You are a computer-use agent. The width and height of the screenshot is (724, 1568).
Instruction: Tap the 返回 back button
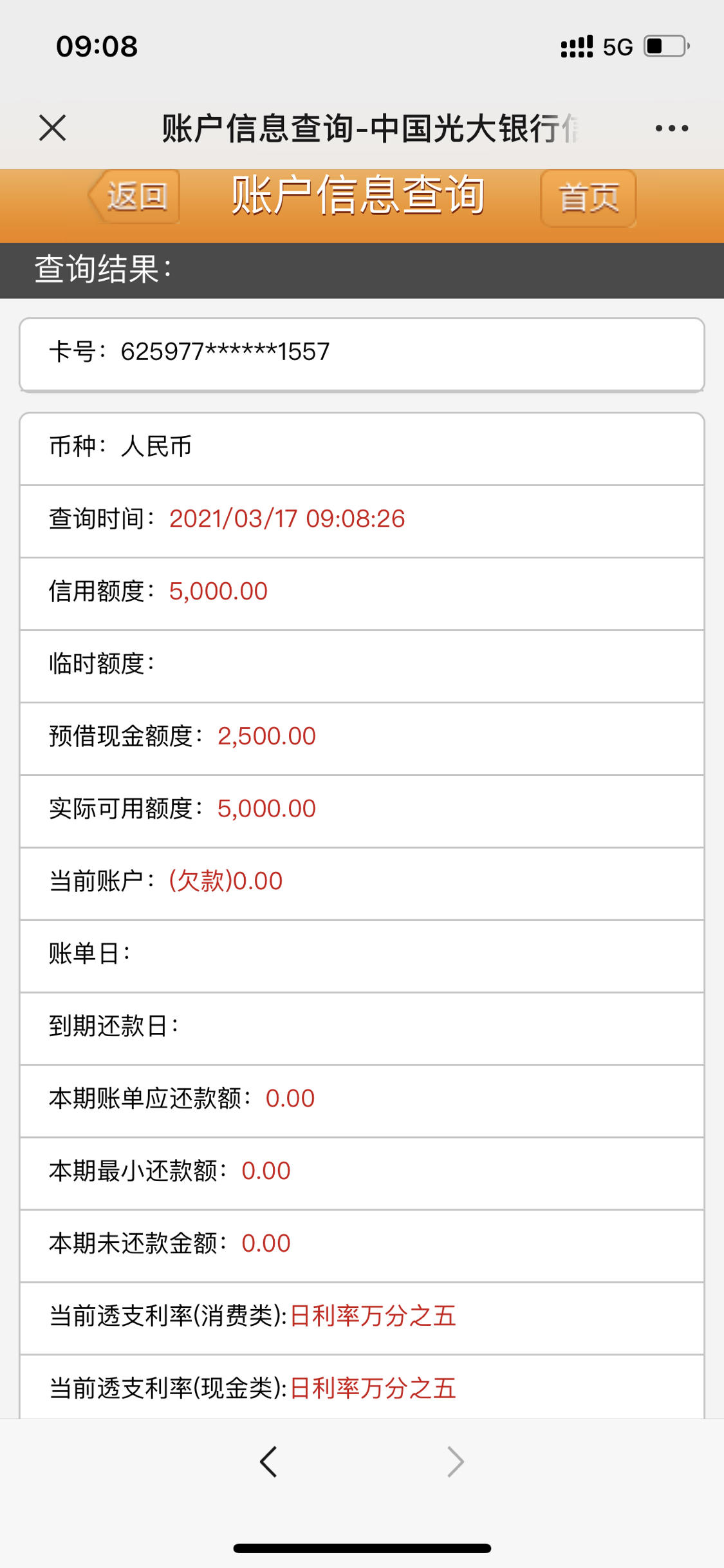pos(134,196)
